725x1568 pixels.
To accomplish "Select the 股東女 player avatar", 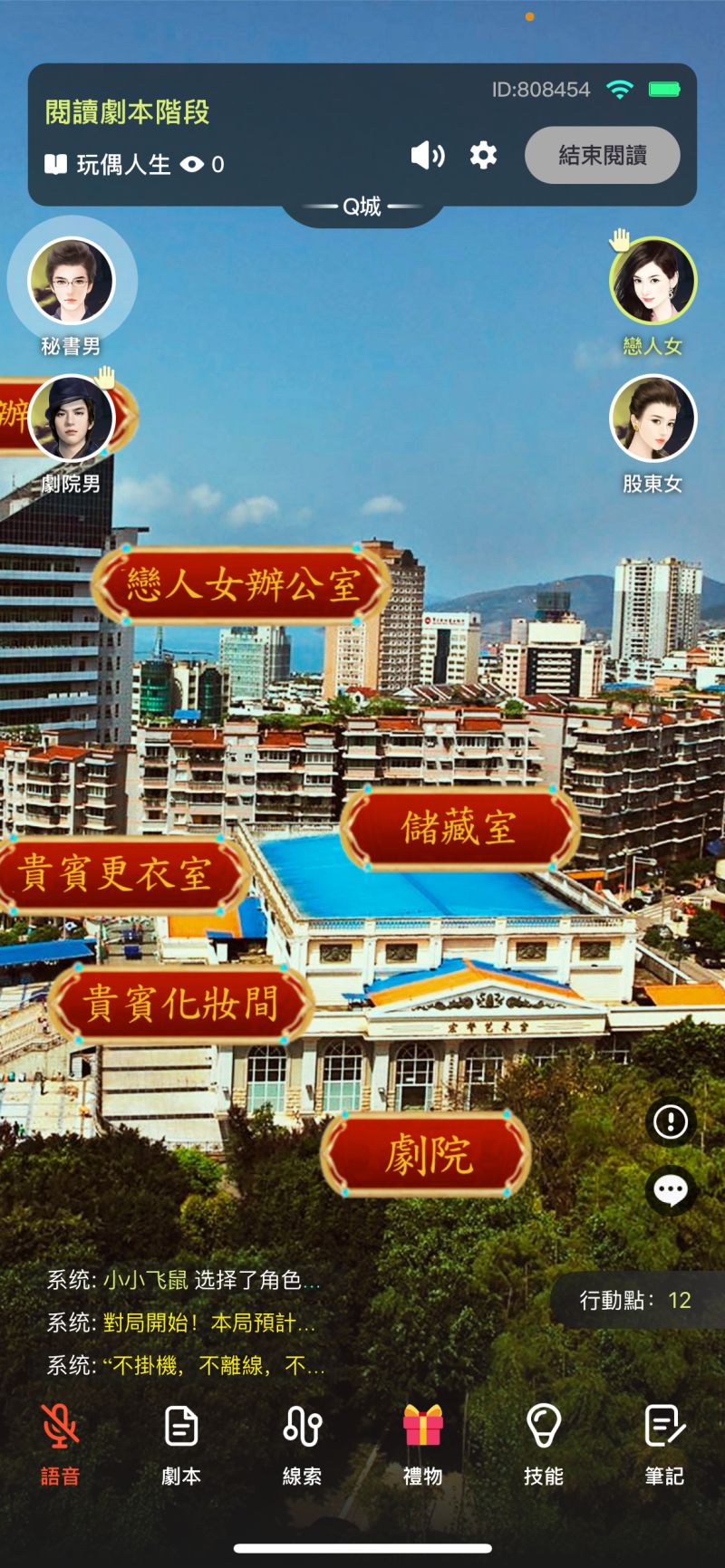I will (x=652, y=418).
